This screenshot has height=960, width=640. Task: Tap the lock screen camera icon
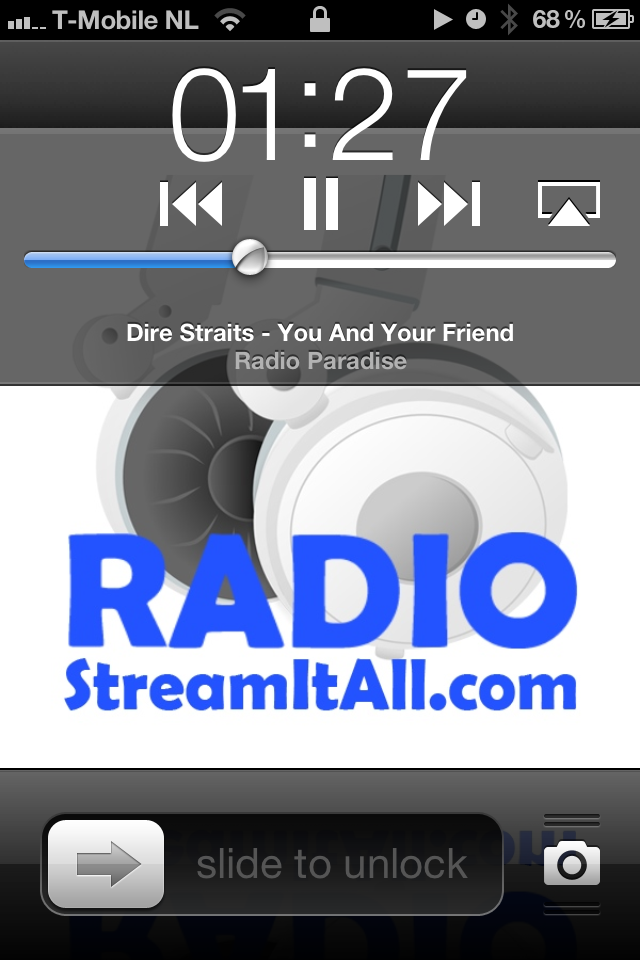[x=572, y=864]
